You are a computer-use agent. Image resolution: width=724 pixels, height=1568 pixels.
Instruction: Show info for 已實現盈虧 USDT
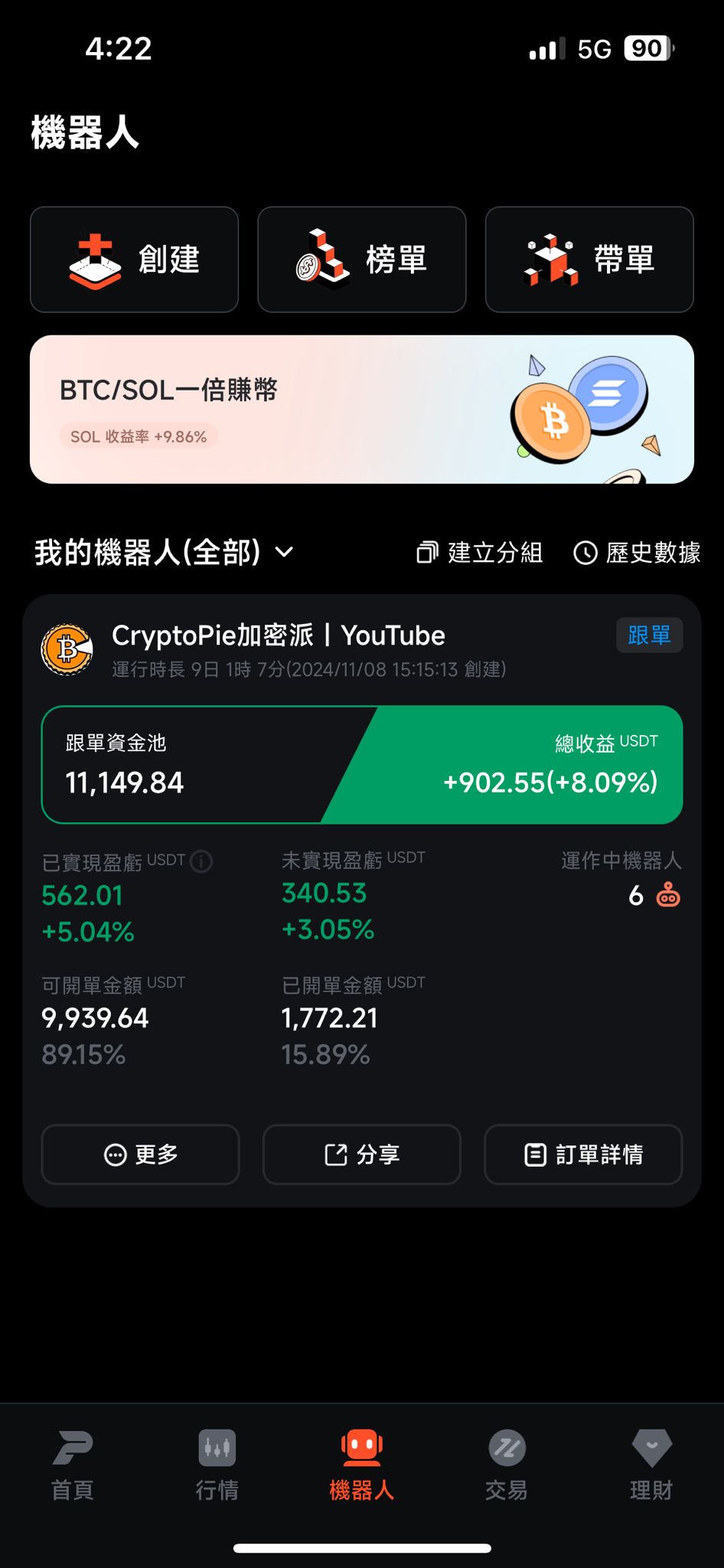[201, 862]
